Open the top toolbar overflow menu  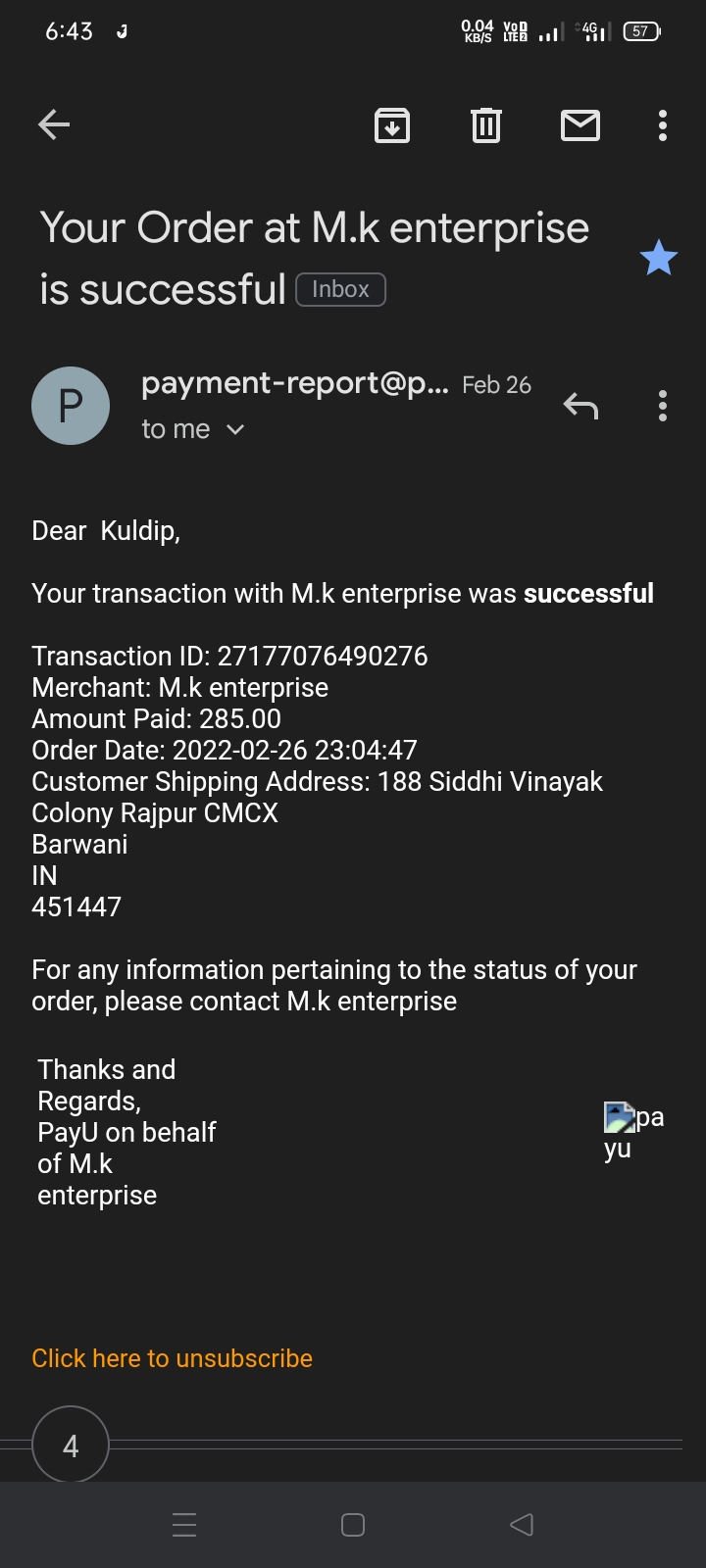[x=663, y=125]
